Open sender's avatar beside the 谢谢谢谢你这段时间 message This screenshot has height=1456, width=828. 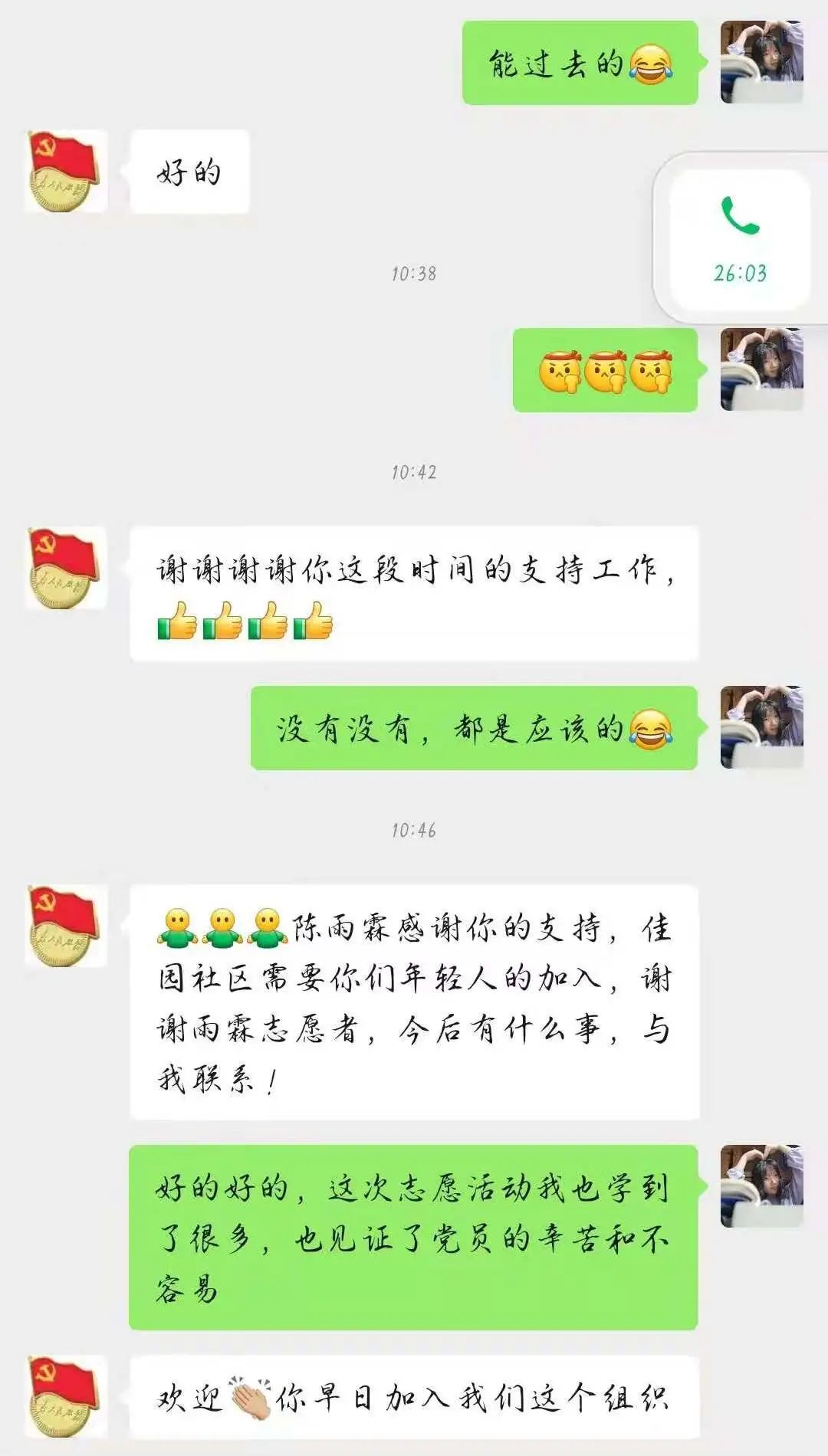point(65,568)
